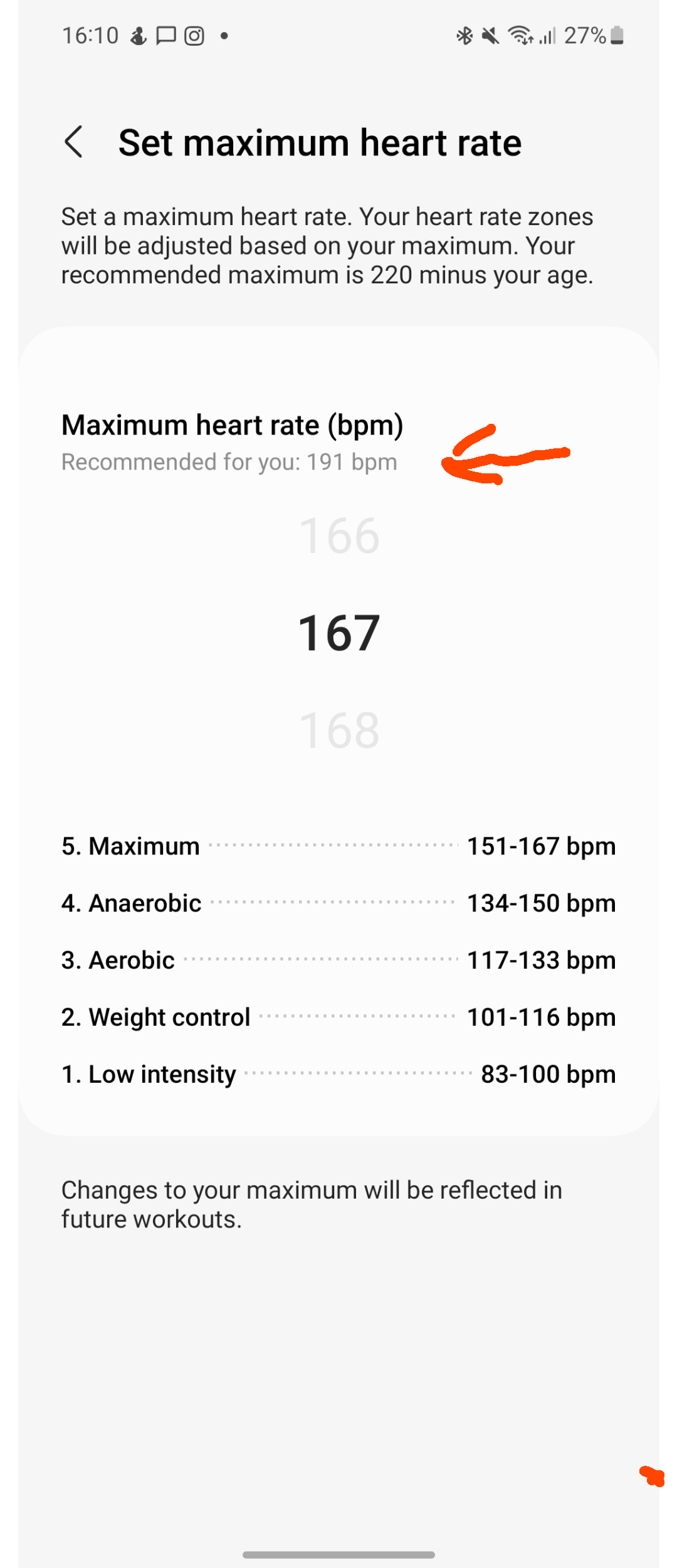Open the Instagram notification icon
Screen dimensions: 677x1568
[193, 36]
